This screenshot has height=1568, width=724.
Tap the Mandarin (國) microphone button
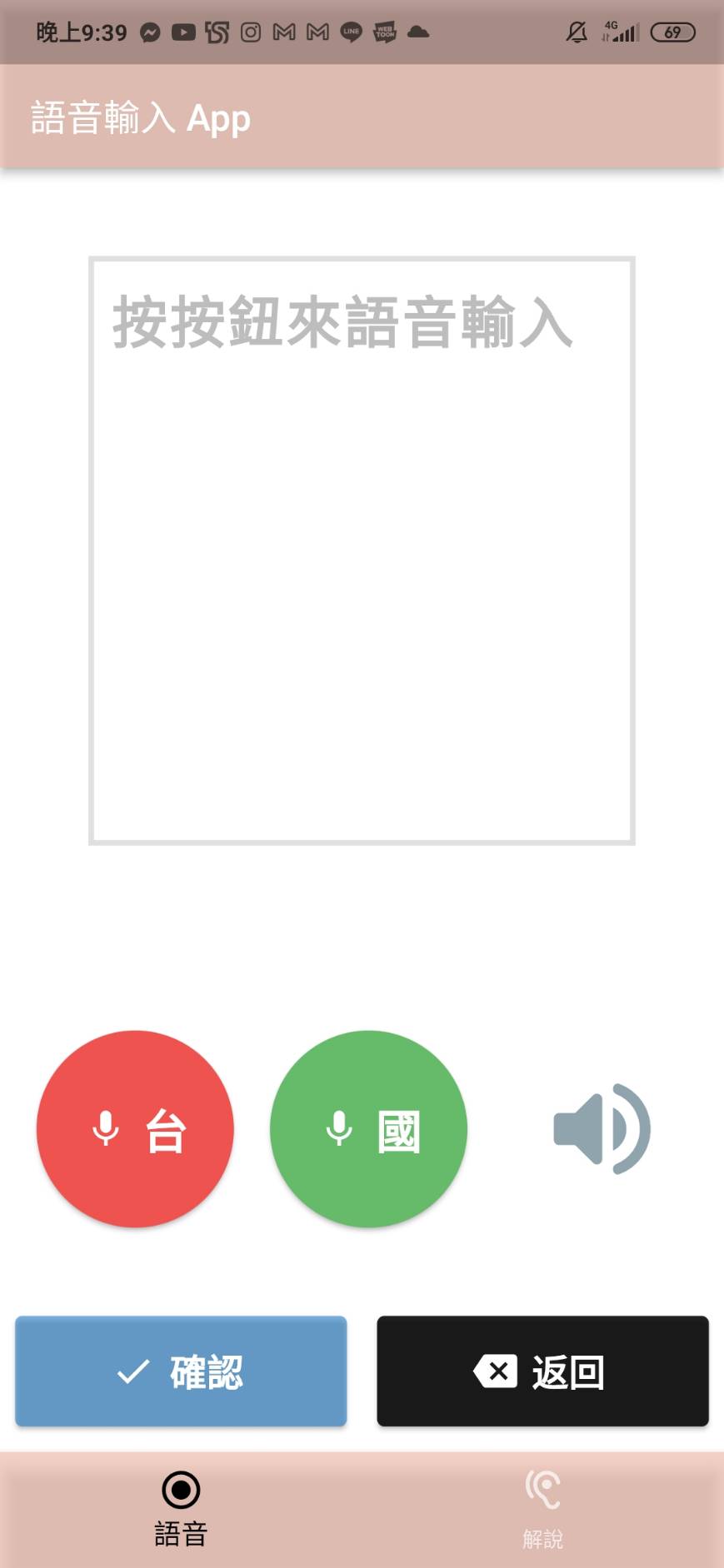point(367,1128)
